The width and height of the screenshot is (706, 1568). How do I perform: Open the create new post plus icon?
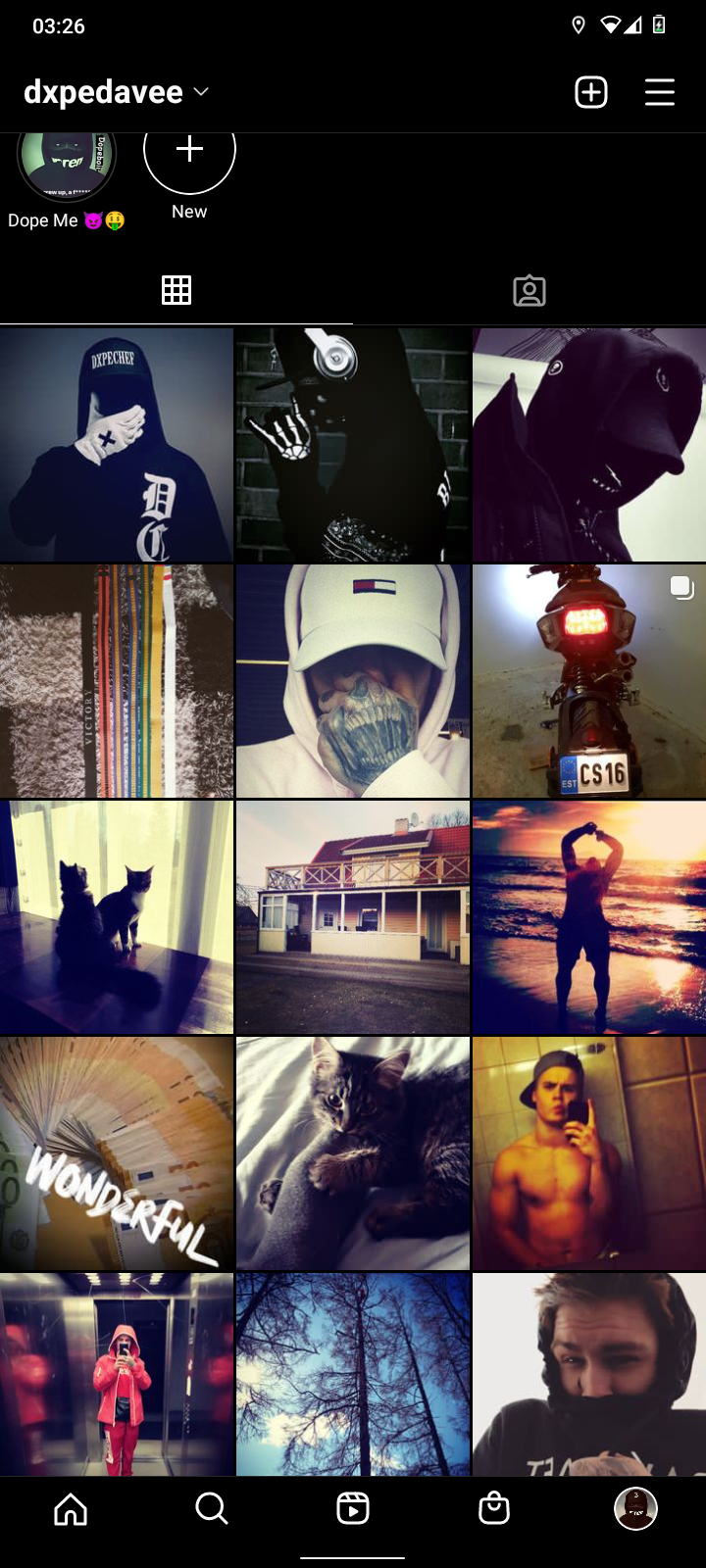tap(590, 92)
